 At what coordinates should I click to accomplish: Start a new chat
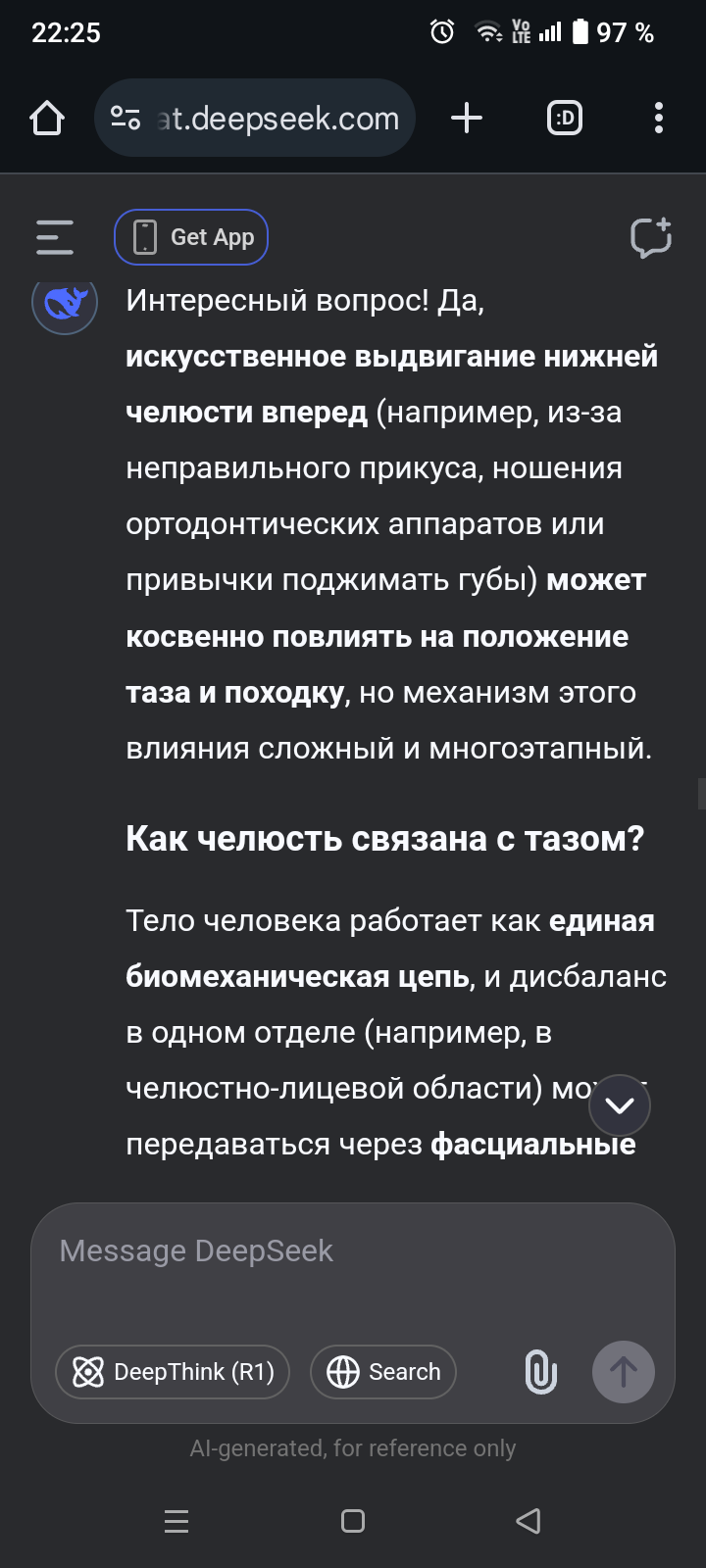pos(651,237)
